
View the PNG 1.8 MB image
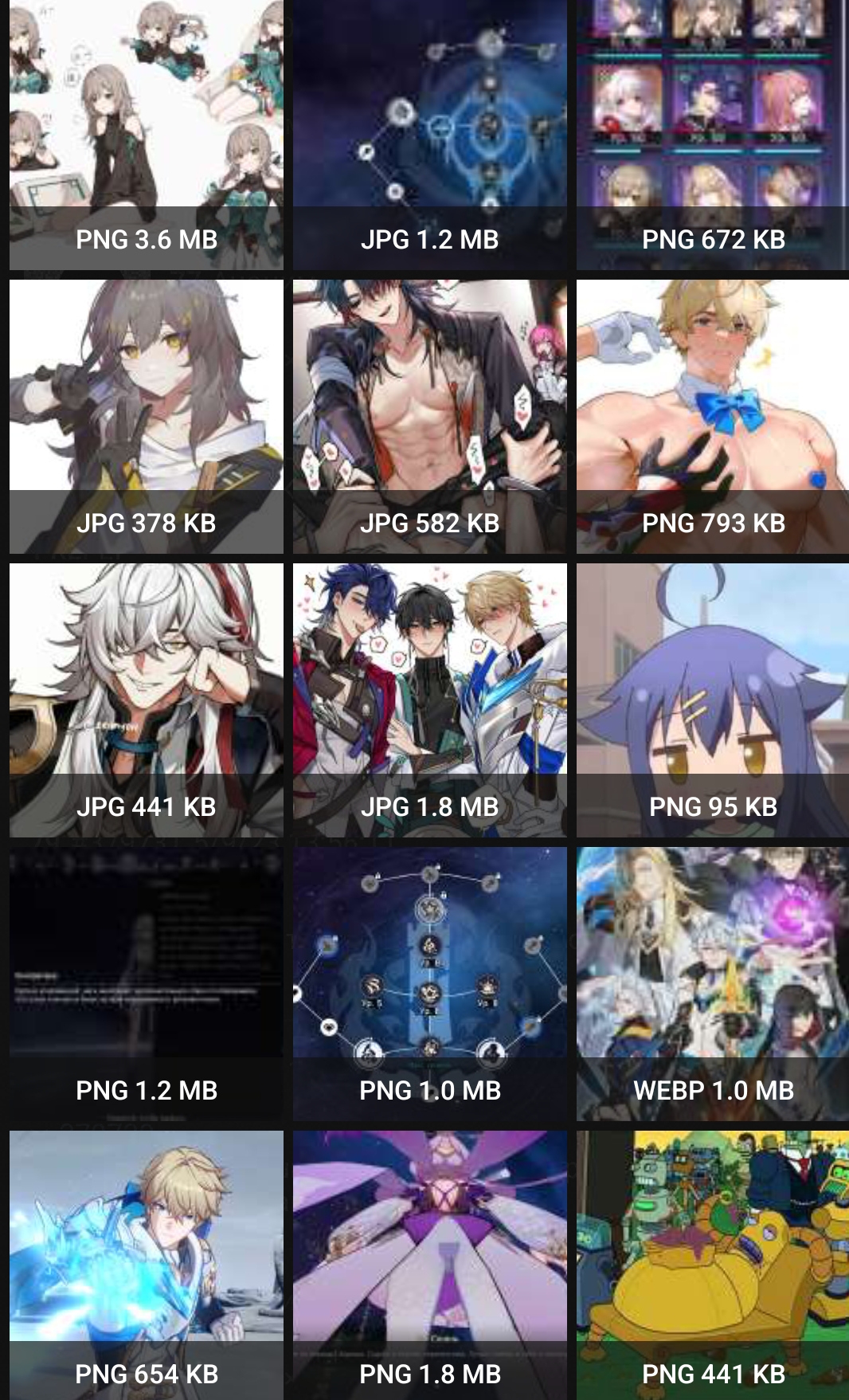(430, 1265)
